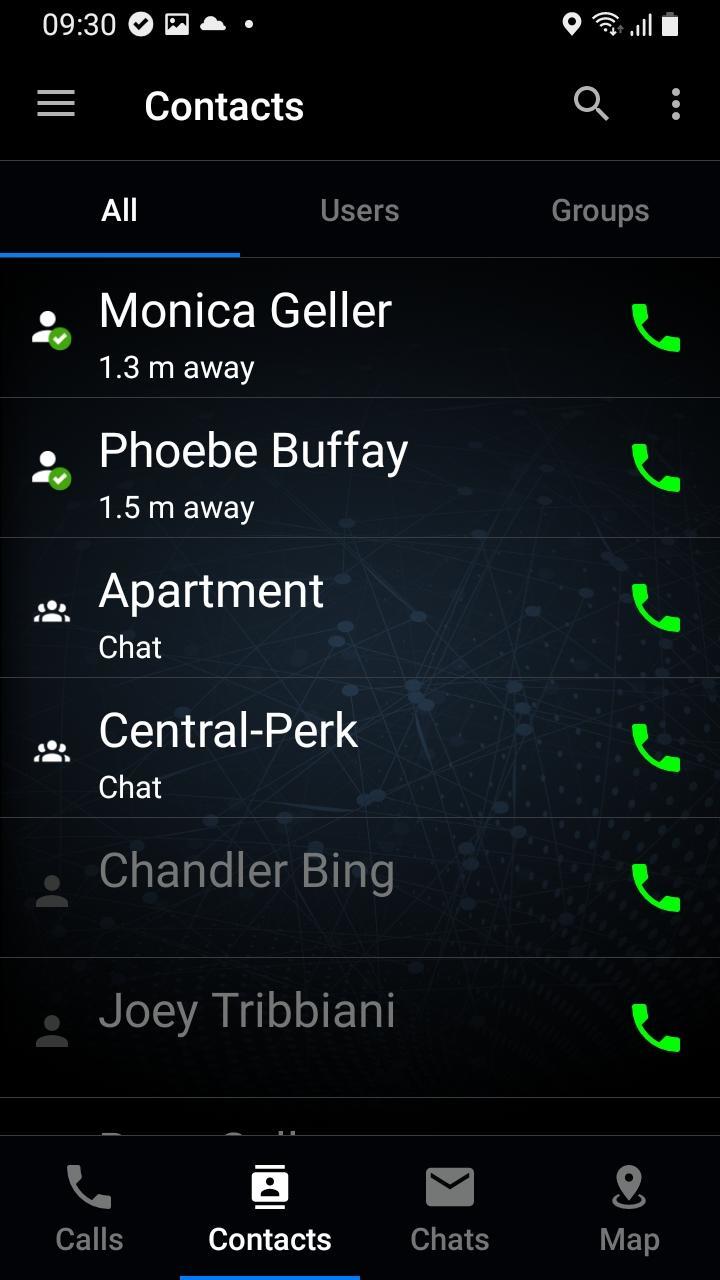Image resolution: width=720 pixels, height=1280 pixels.
Task: Call Joey Tribbiani
Action: (656, 1028)
